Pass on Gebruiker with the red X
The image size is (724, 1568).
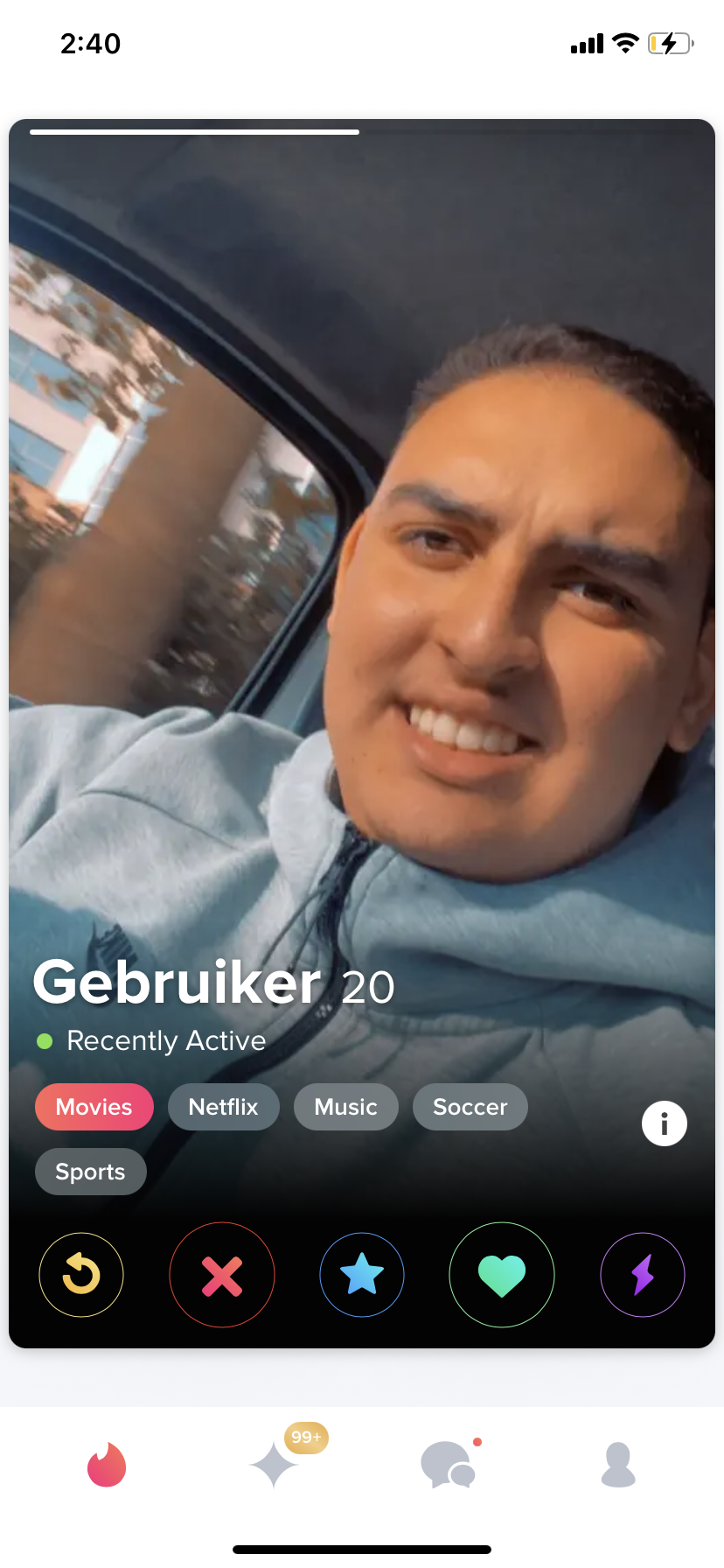click(222, 1275)
